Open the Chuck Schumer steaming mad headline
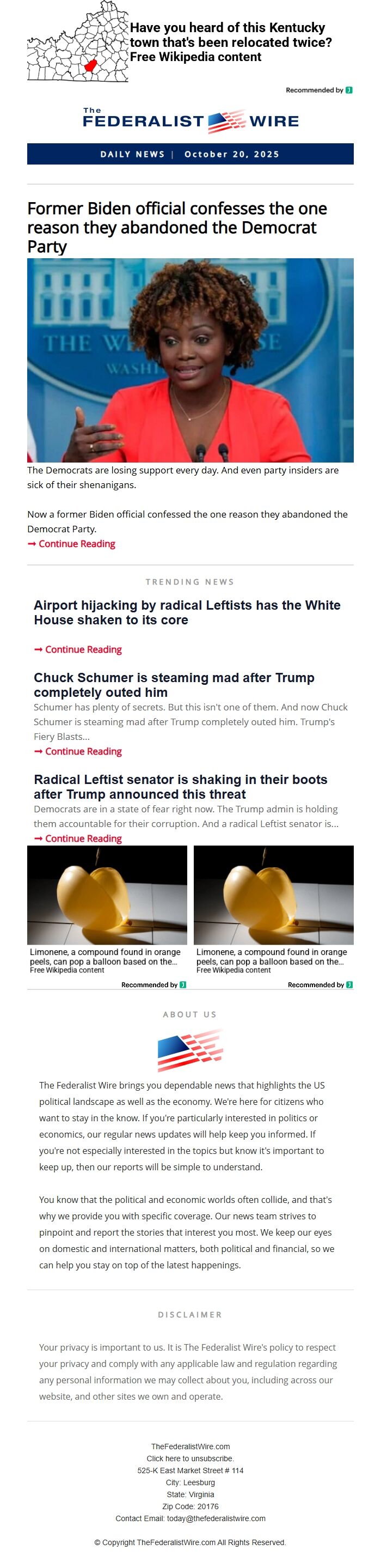381x1568 pixels. tap(174, 685)
